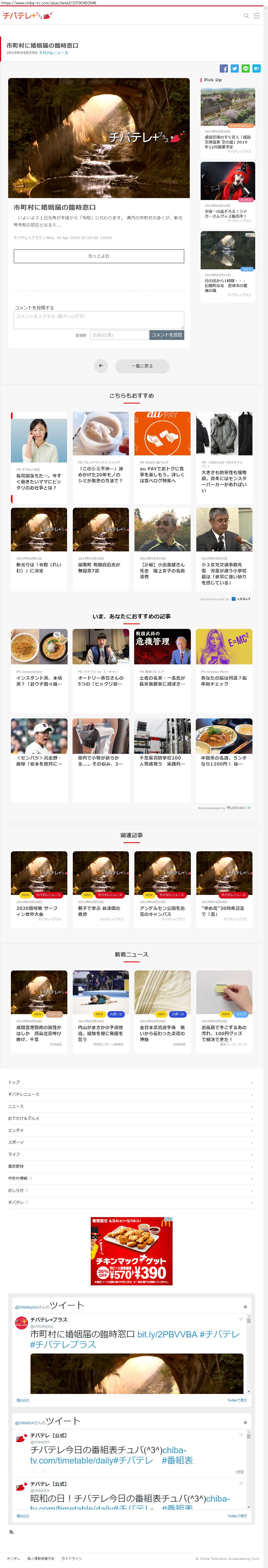Focus the コメントを入力する comment box
Screen dimensions: 268x1568
(98, 319)
